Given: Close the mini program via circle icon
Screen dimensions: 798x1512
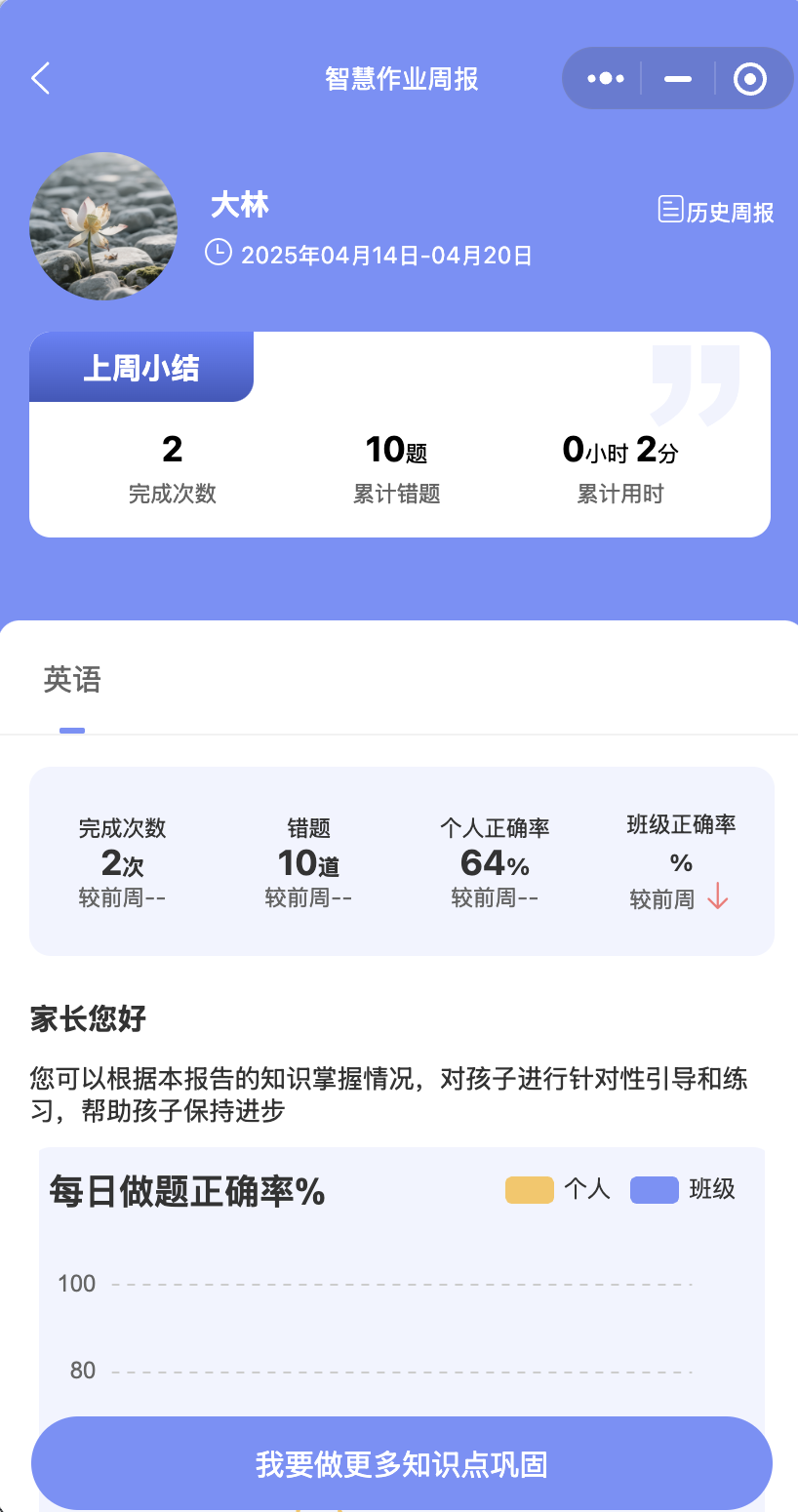Looking at the screenshot, I should [750, 78].
